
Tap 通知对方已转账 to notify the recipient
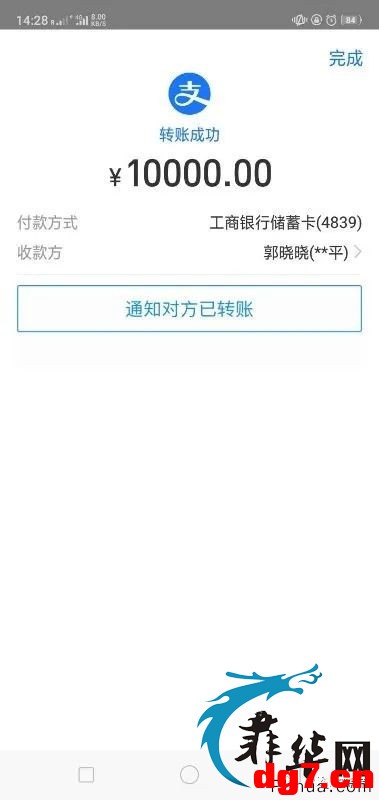click(x=189, y=309)
